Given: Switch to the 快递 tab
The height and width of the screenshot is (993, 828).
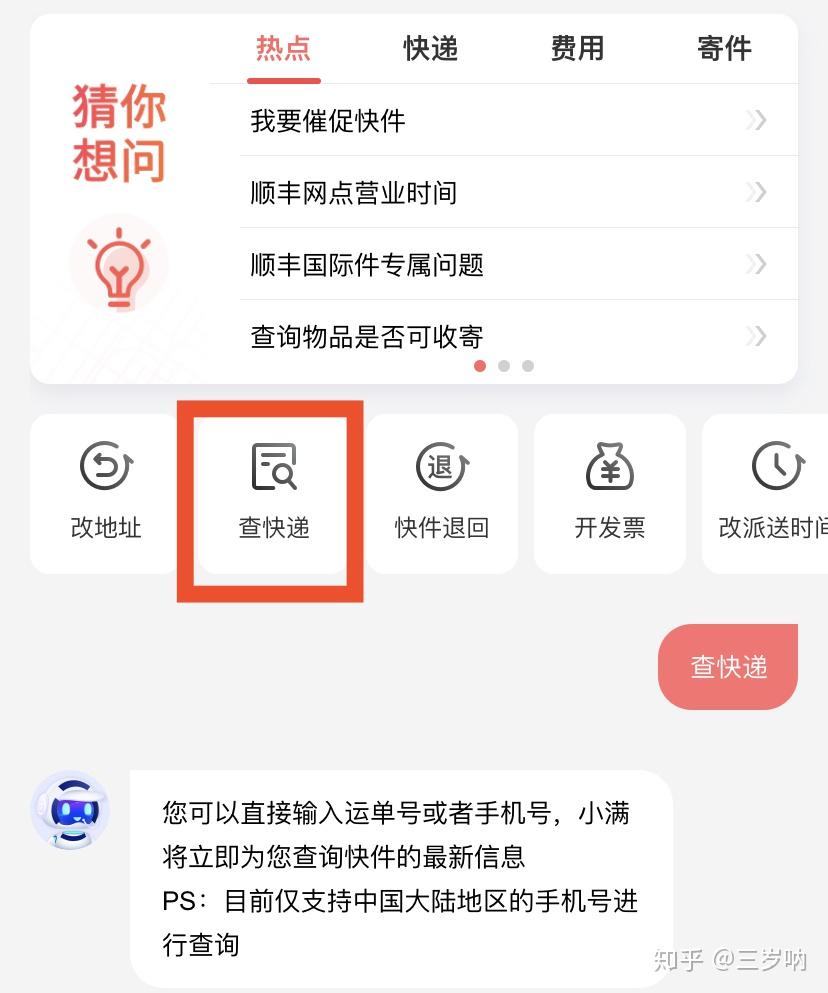Looking at the screenshot, I should tap(430, 48).
